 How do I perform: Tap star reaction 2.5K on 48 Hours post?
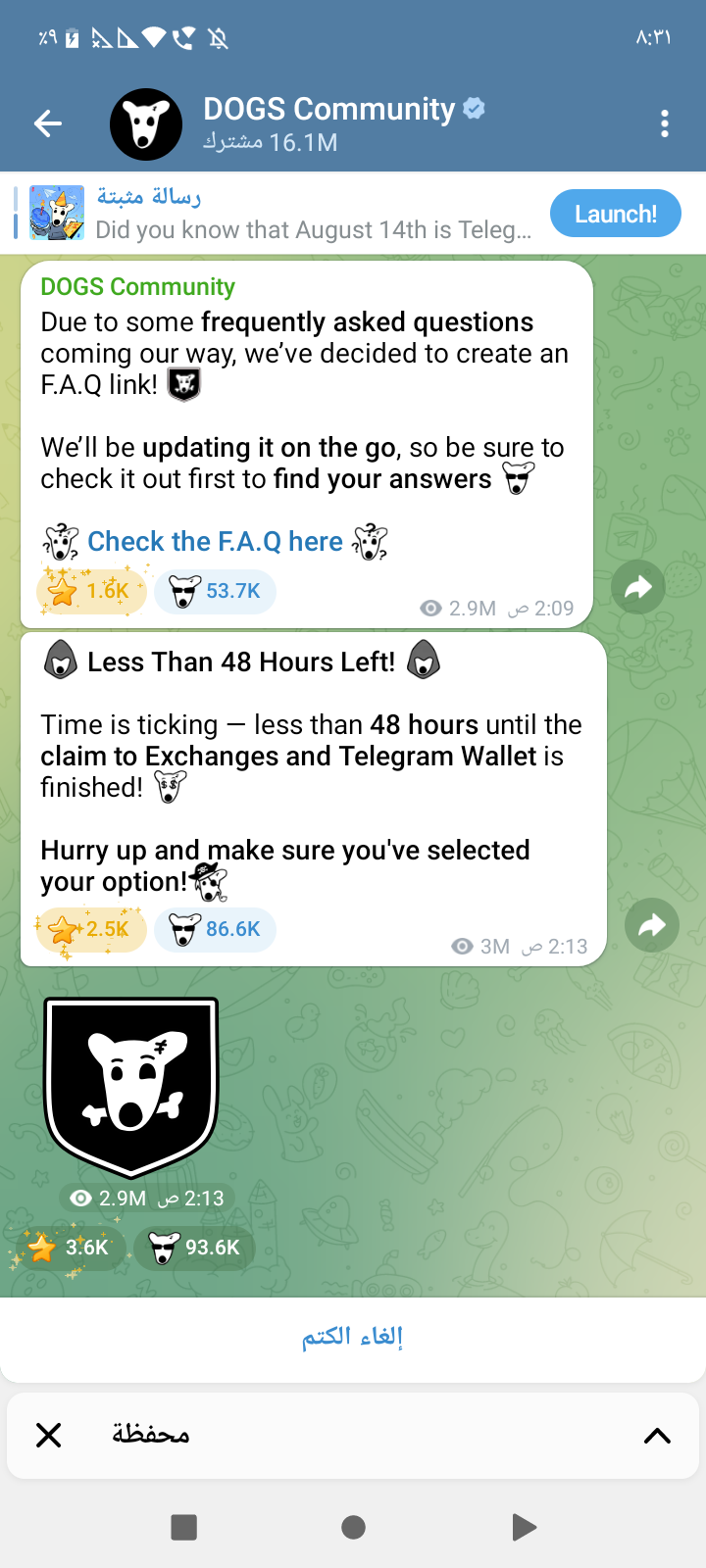[x=91, y=929]
